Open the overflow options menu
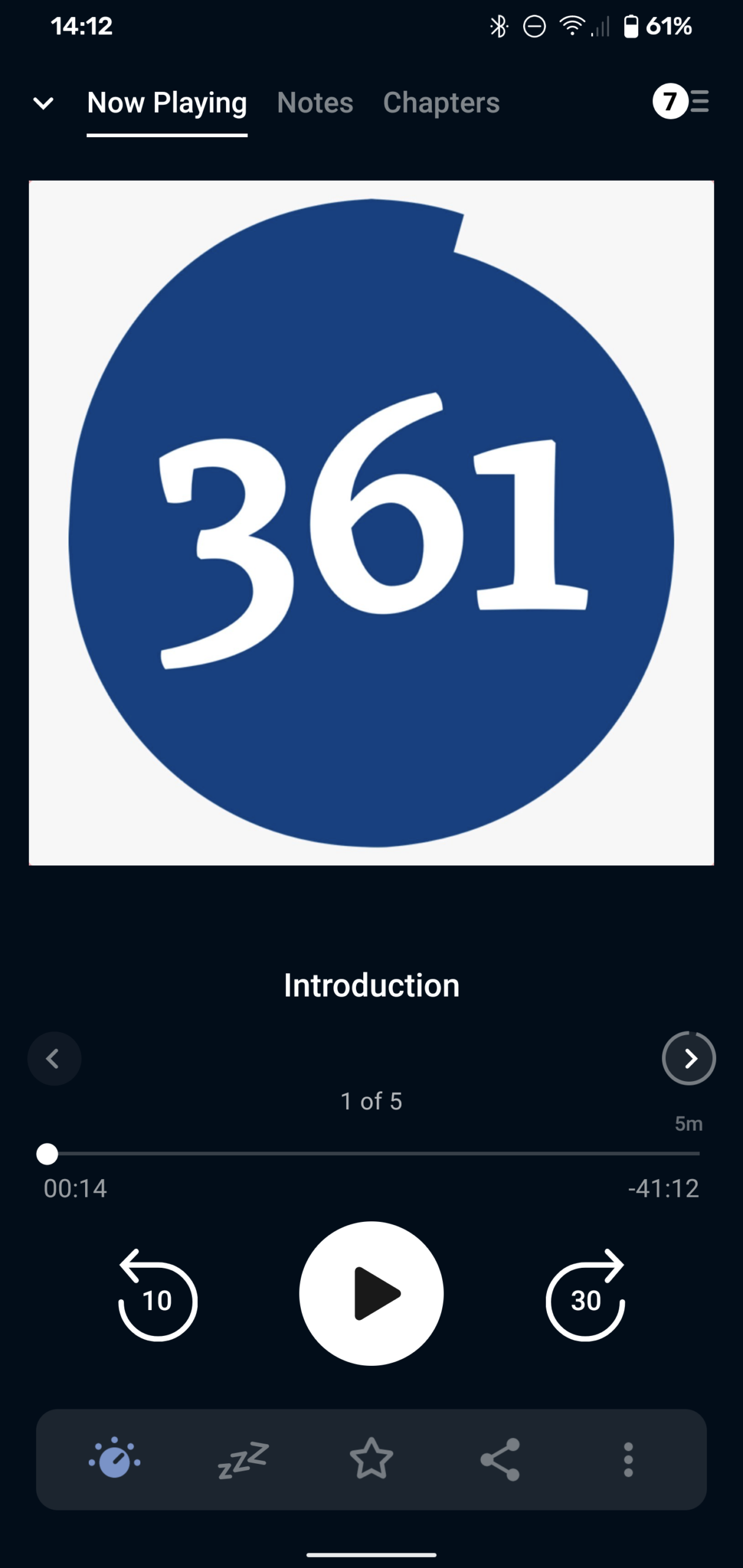The image size is (743, 1568). (x=627, y=1461)
